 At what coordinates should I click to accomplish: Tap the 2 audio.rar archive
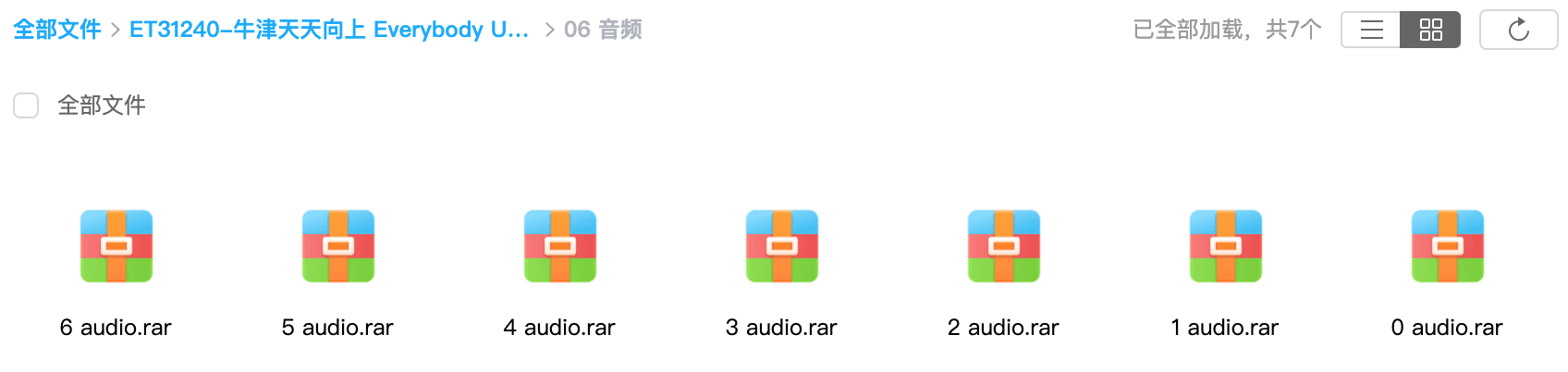(1004, 247)
